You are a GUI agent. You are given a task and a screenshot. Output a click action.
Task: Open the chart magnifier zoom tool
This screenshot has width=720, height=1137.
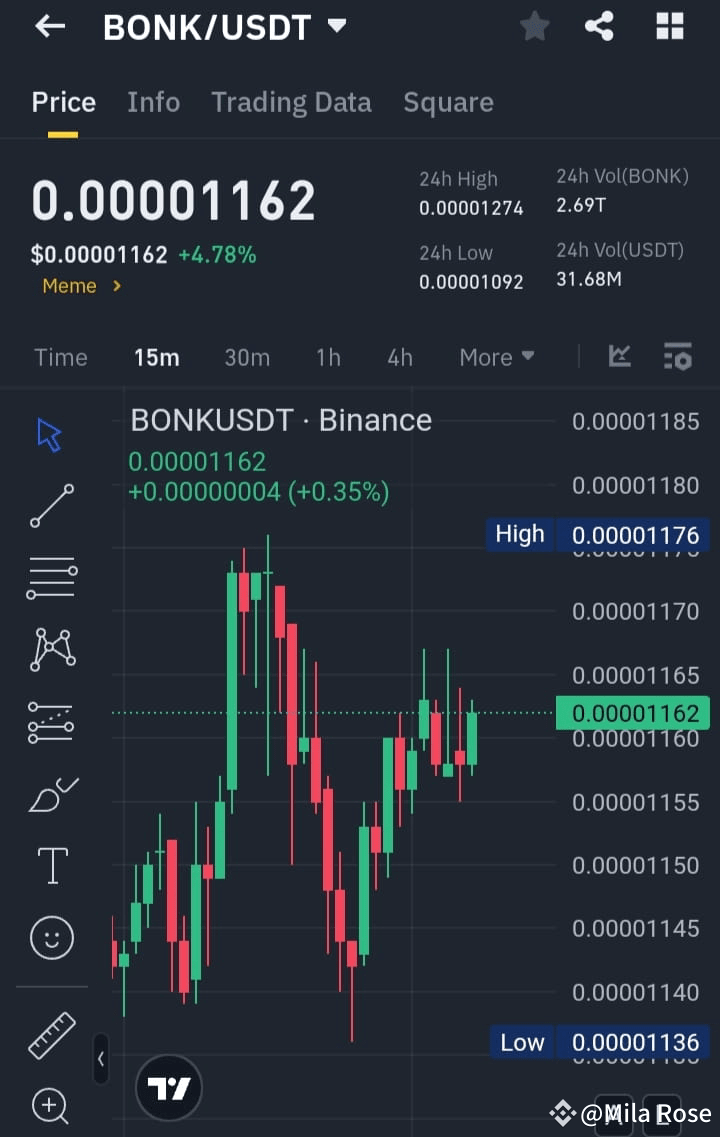[x=51, y=1106]
